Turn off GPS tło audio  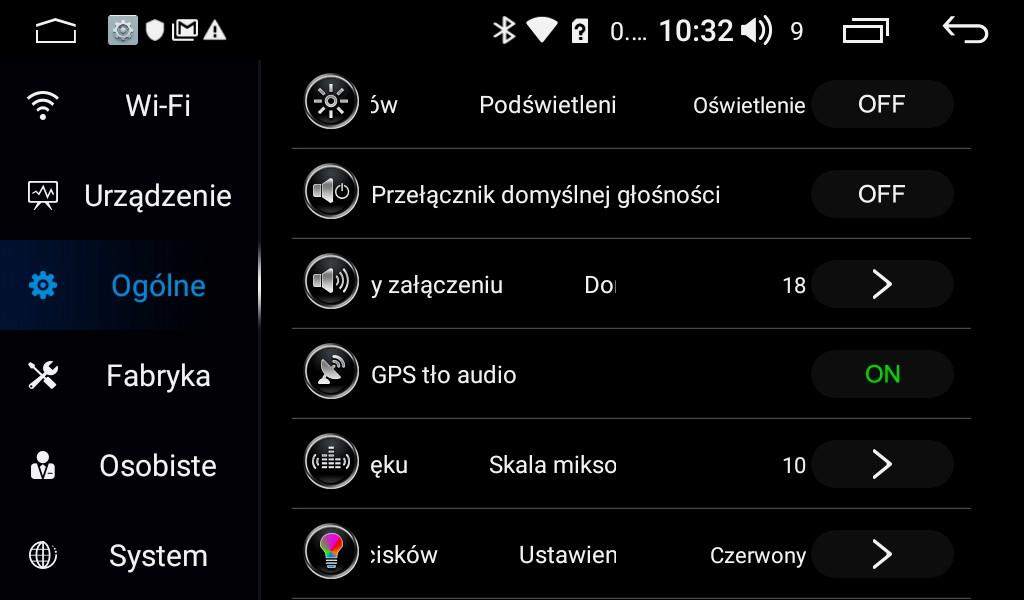click(881, 374)
